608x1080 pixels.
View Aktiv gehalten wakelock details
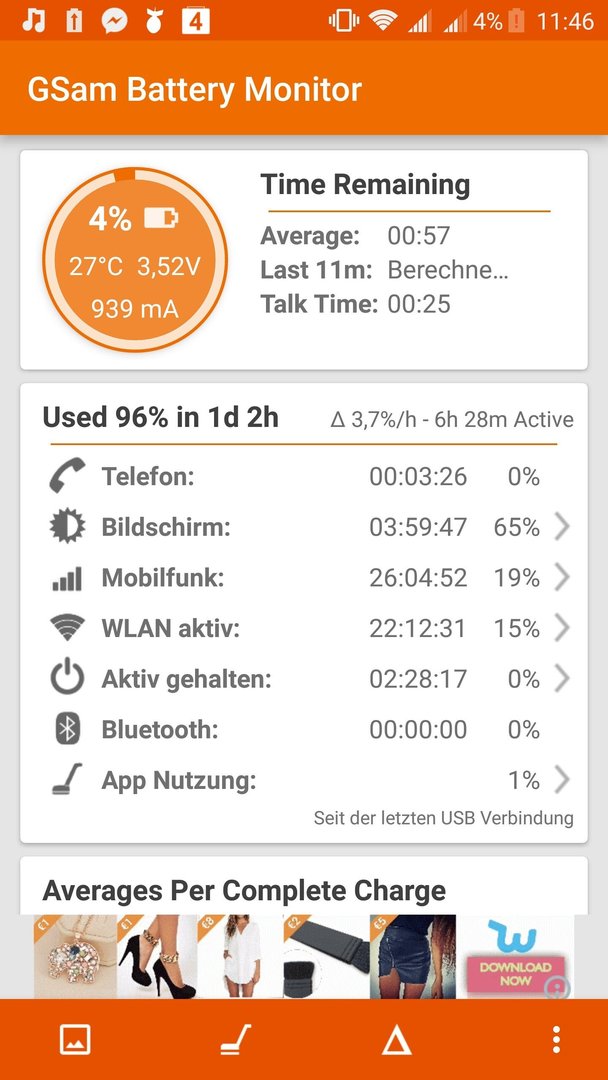304,679
